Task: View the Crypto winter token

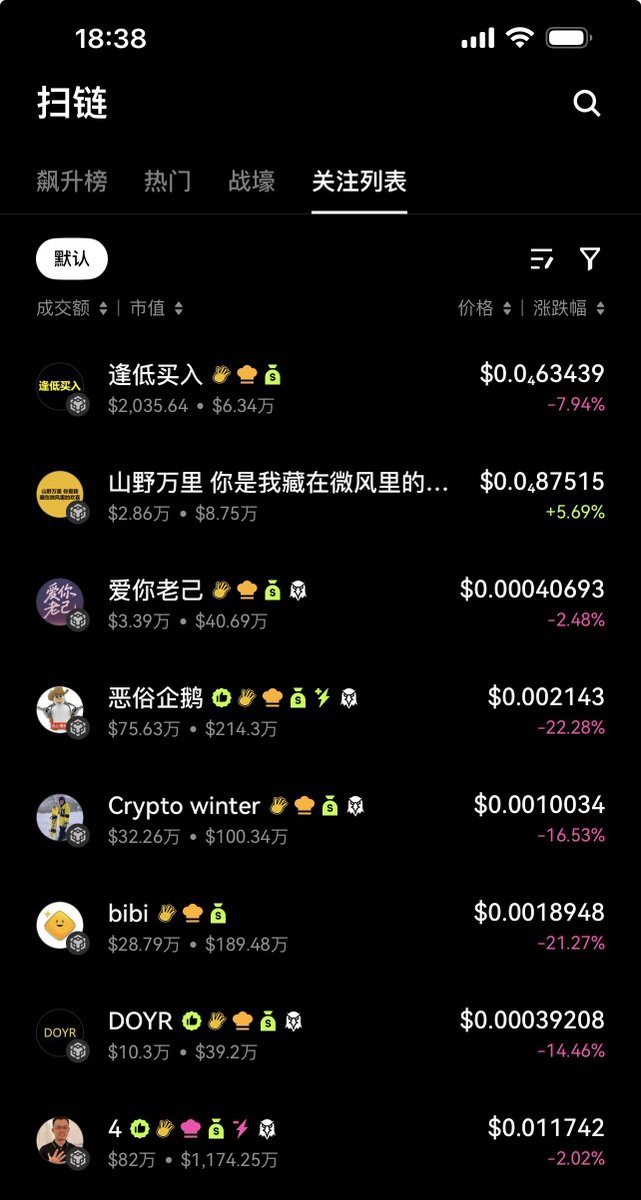Action: [320, 820]
